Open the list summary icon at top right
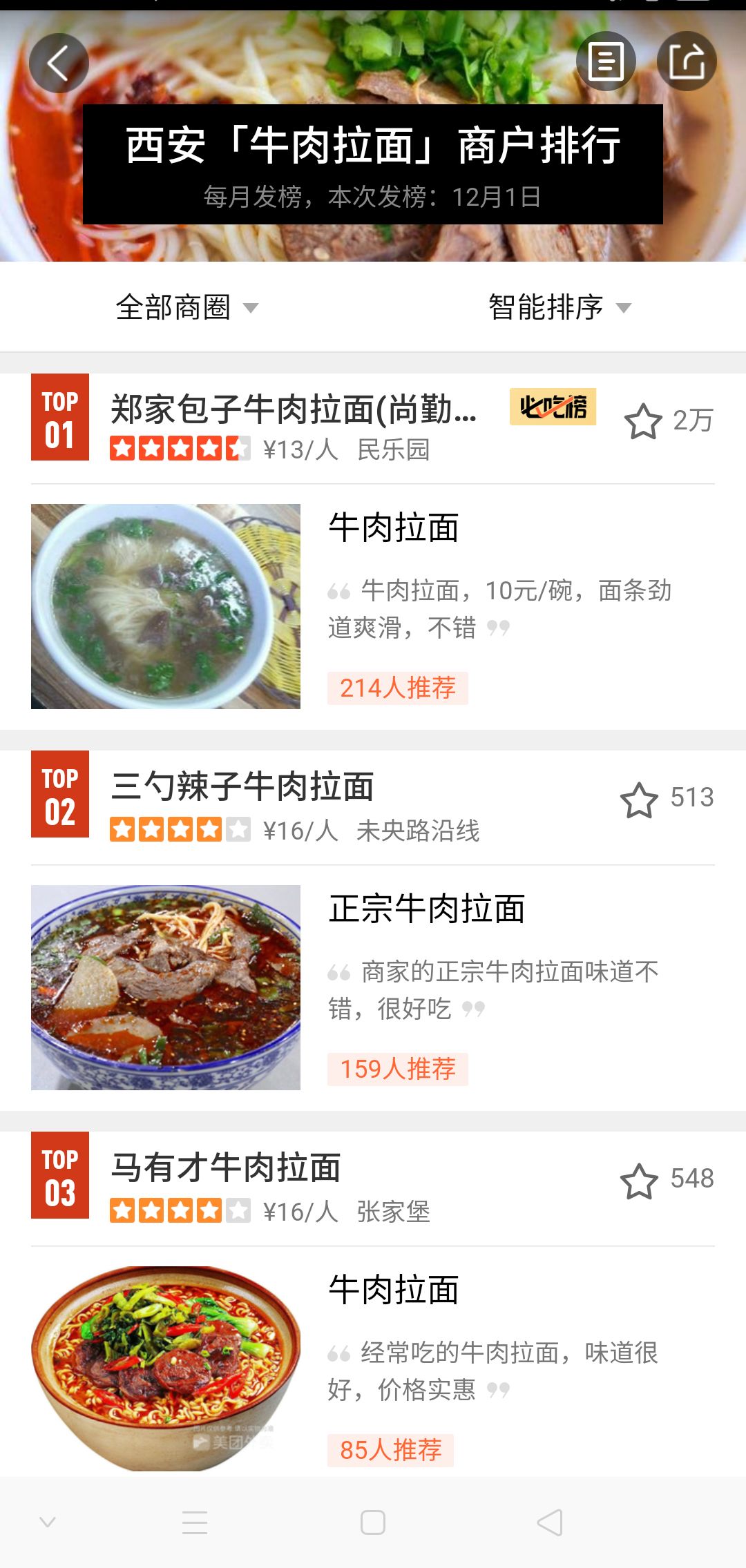 [607, 61]
